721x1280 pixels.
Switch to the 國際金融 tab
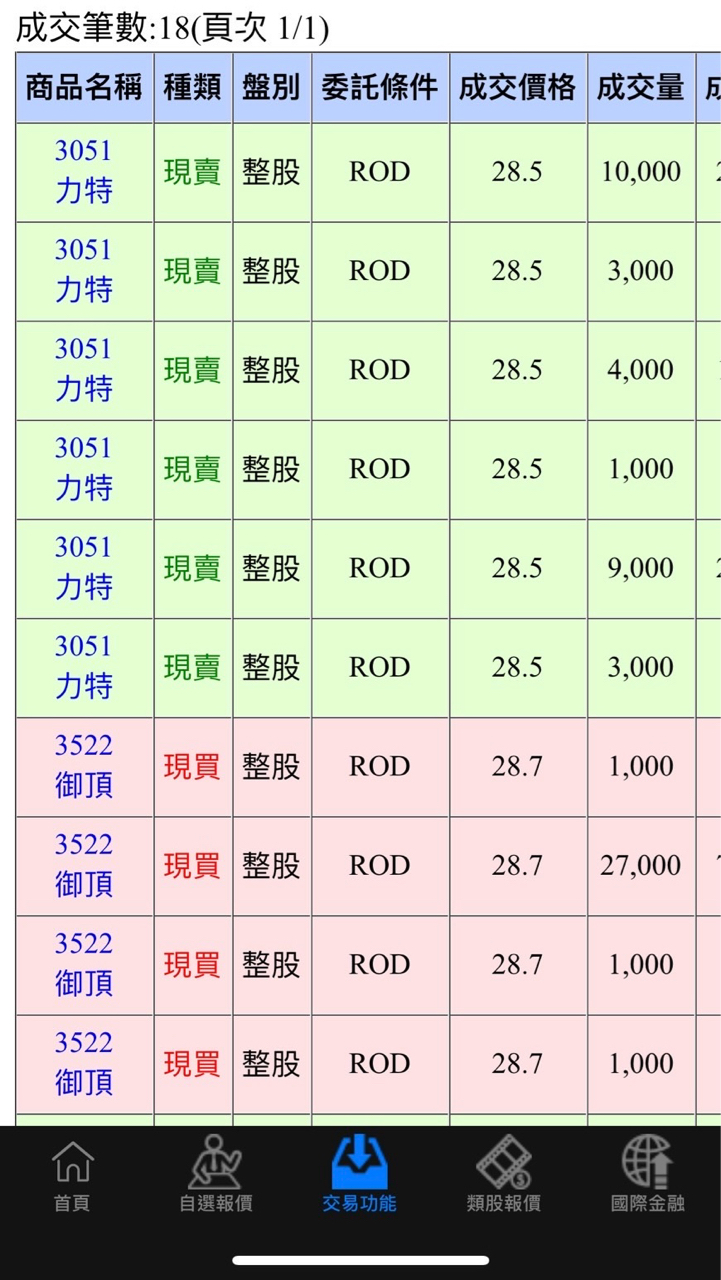(647, 1174)
